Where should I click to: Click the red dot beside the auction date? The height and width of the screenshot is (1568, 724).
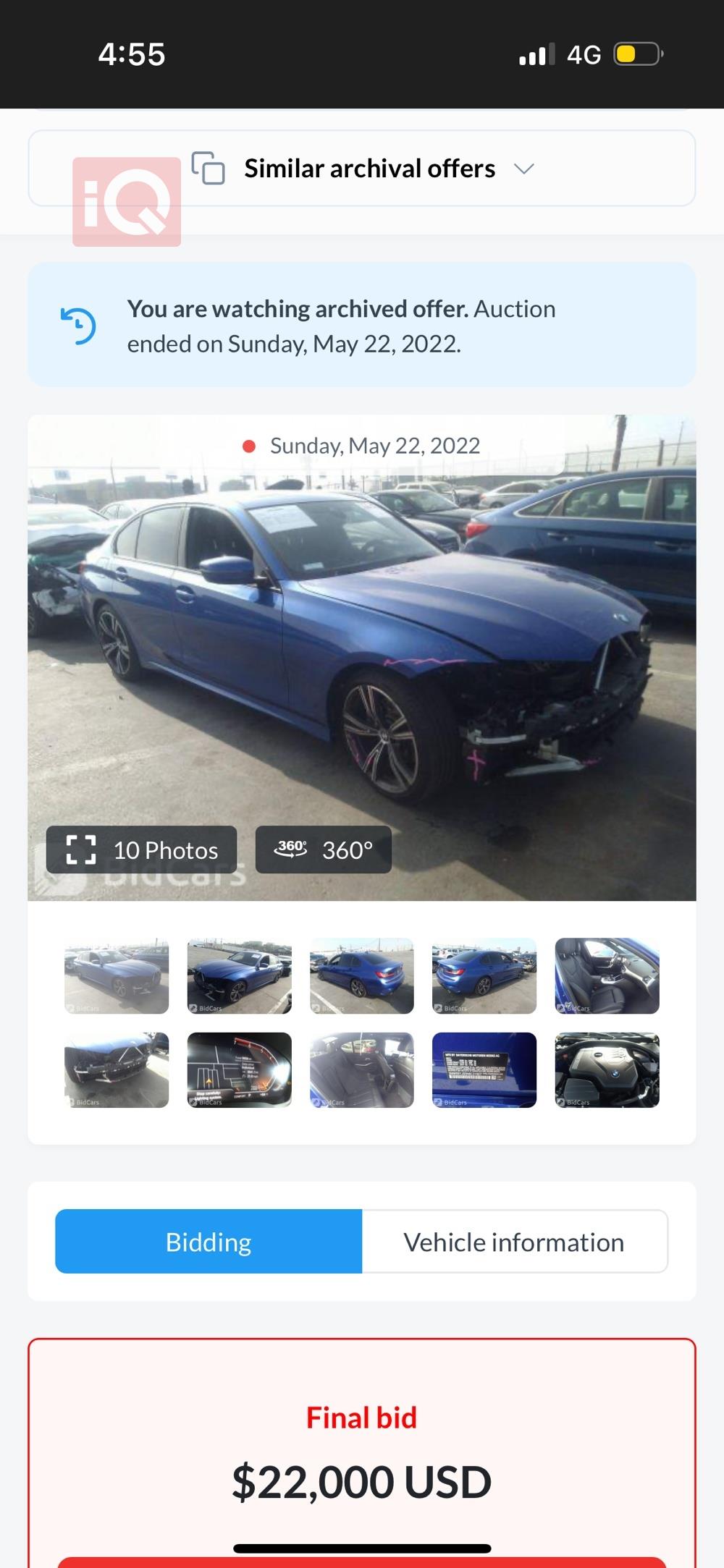click(249, 446)
